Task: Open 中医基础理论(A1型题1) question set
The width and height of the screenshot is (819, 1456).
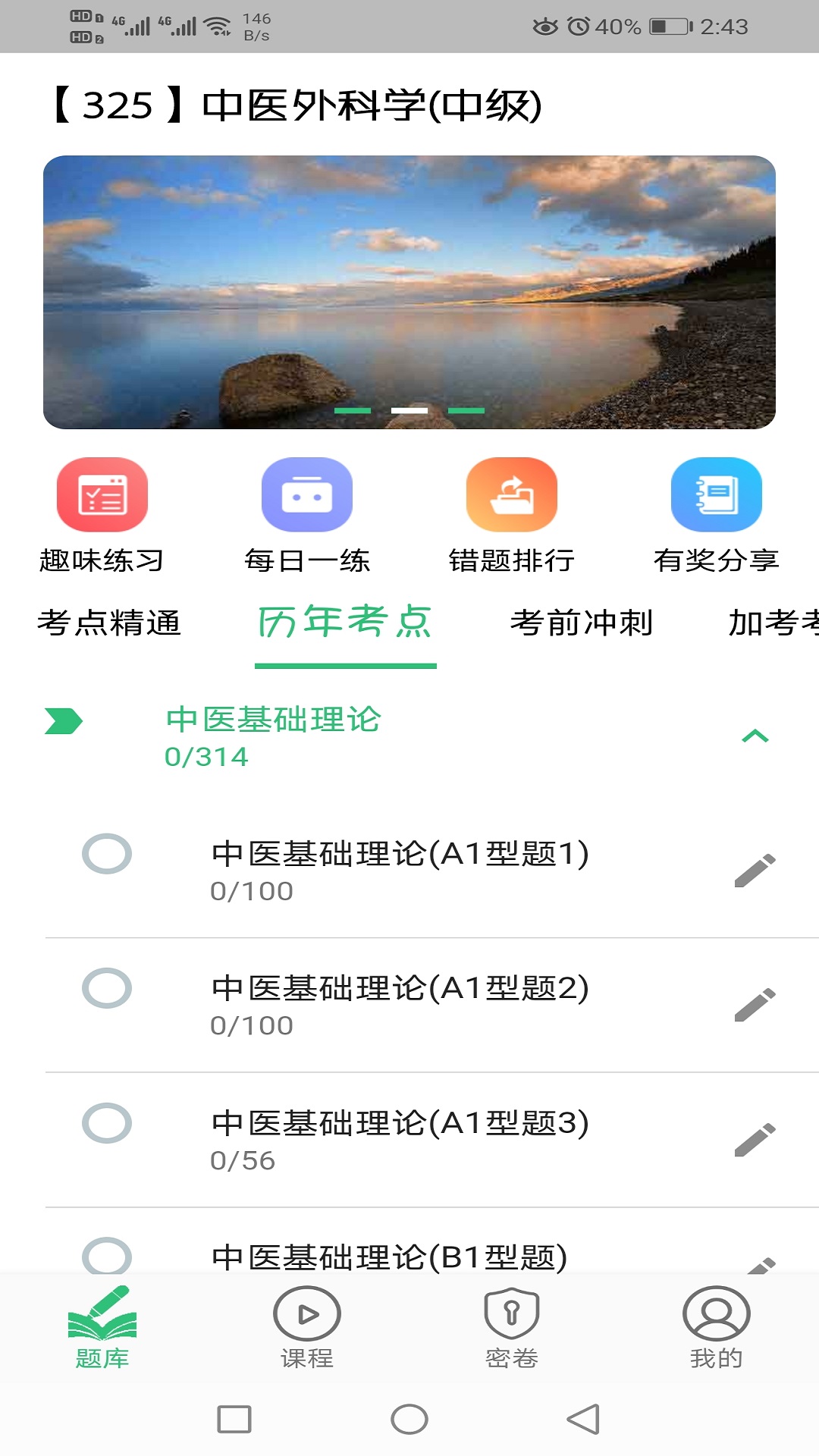Action: [400, 870]
